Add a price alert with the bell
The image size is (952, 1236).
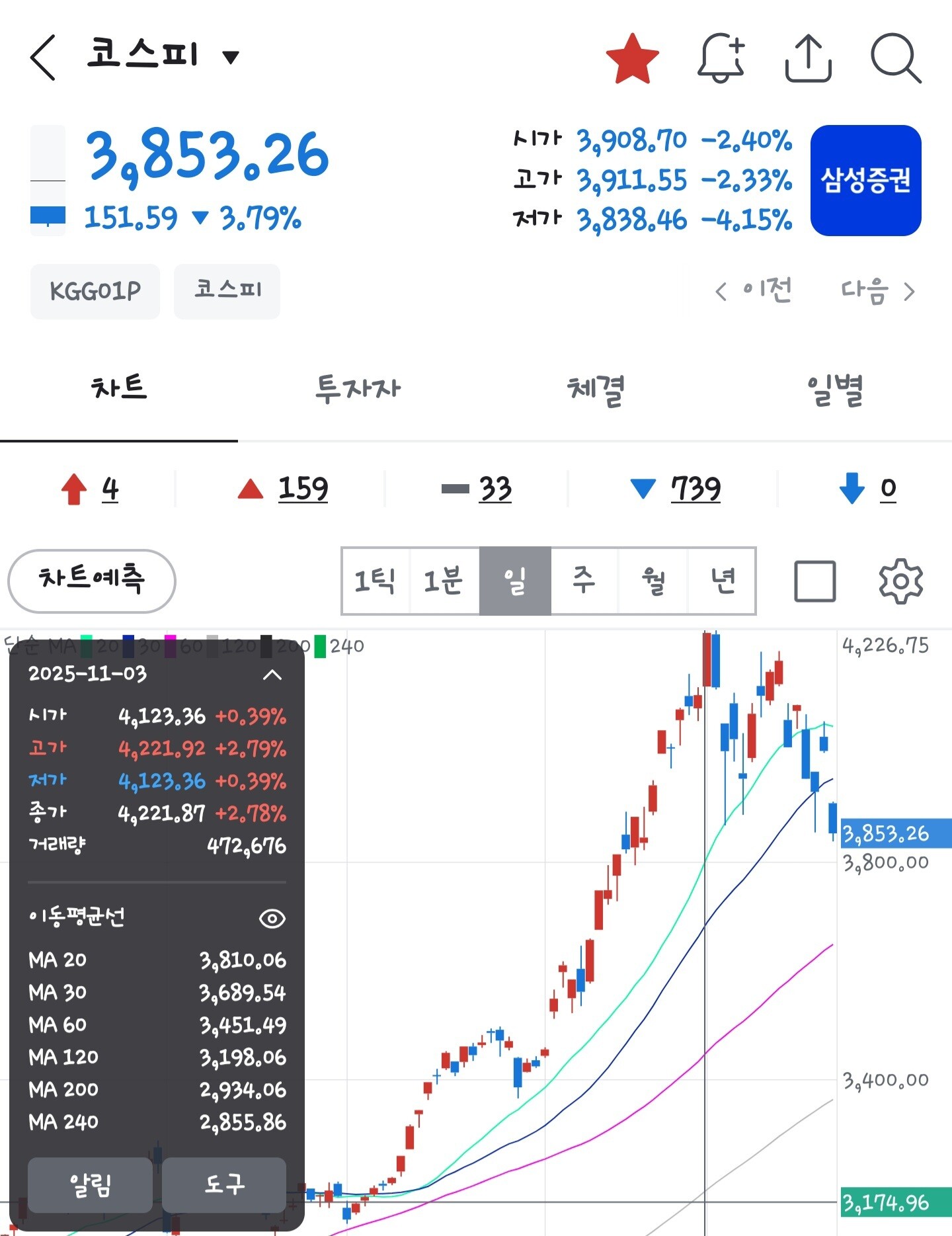point(721,59)
